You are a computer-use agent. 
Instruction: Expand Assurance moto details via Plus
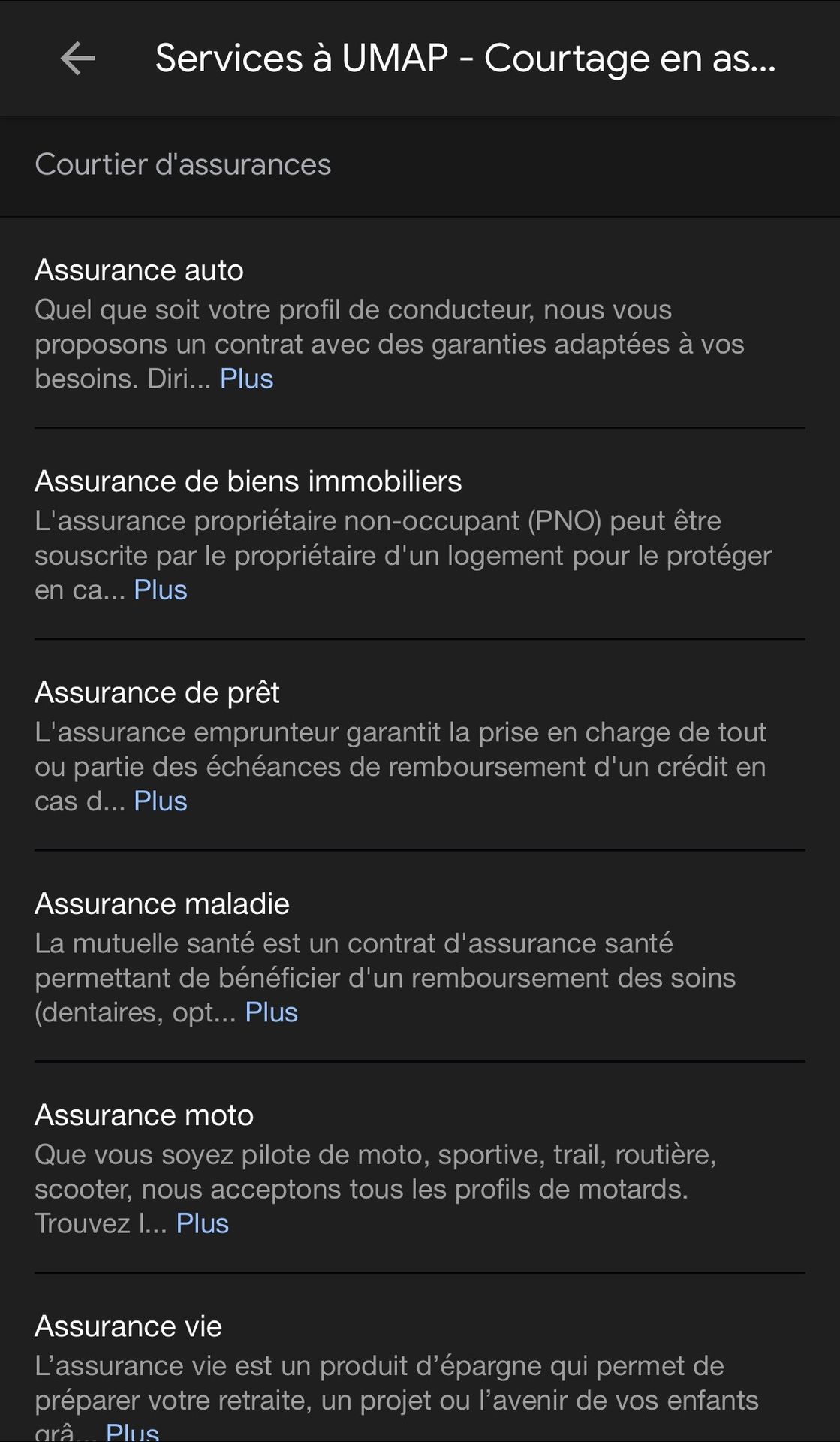click(x=202, y=1223)
